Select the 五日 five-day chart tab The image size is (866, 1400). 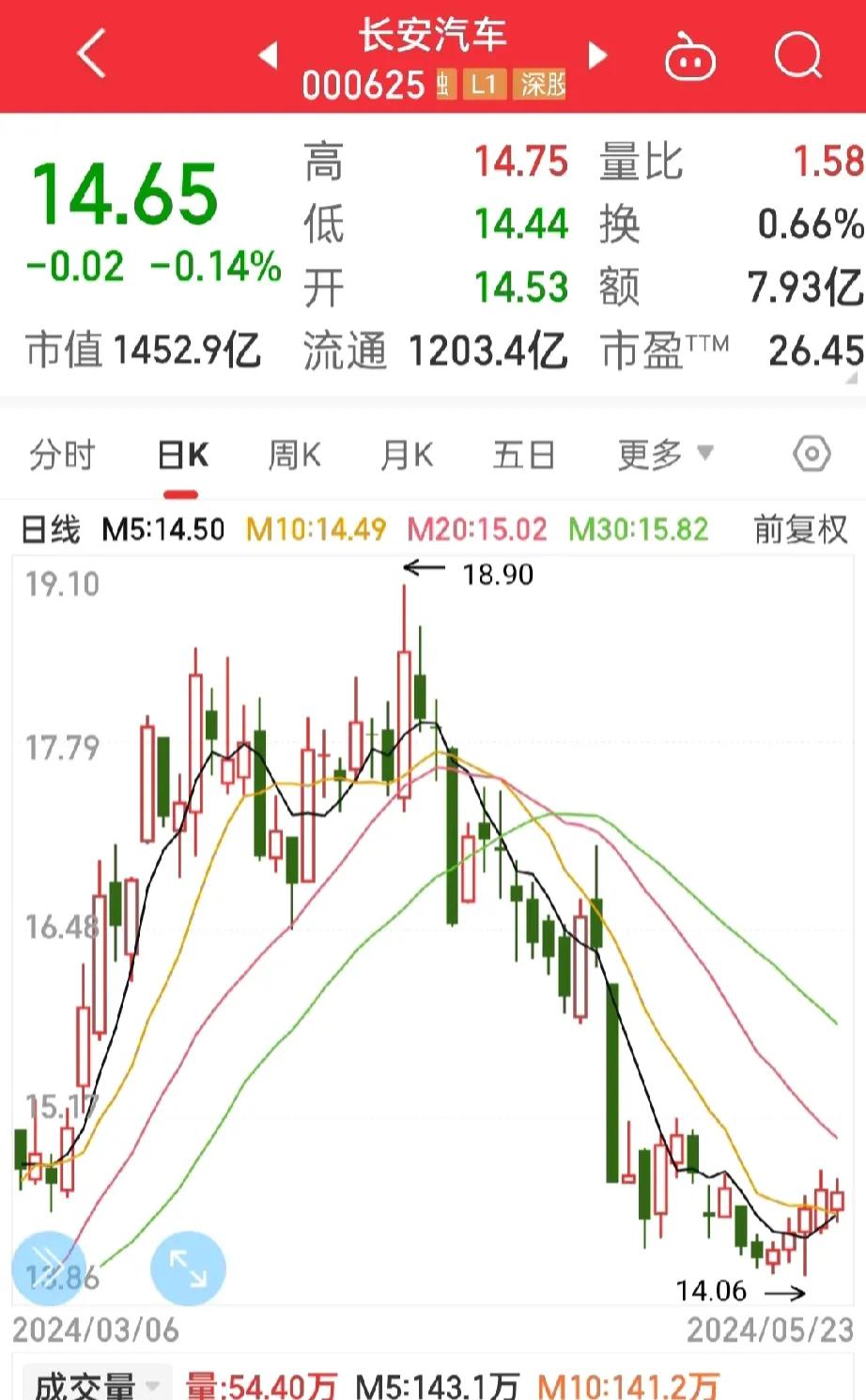(x=523, y=454)
